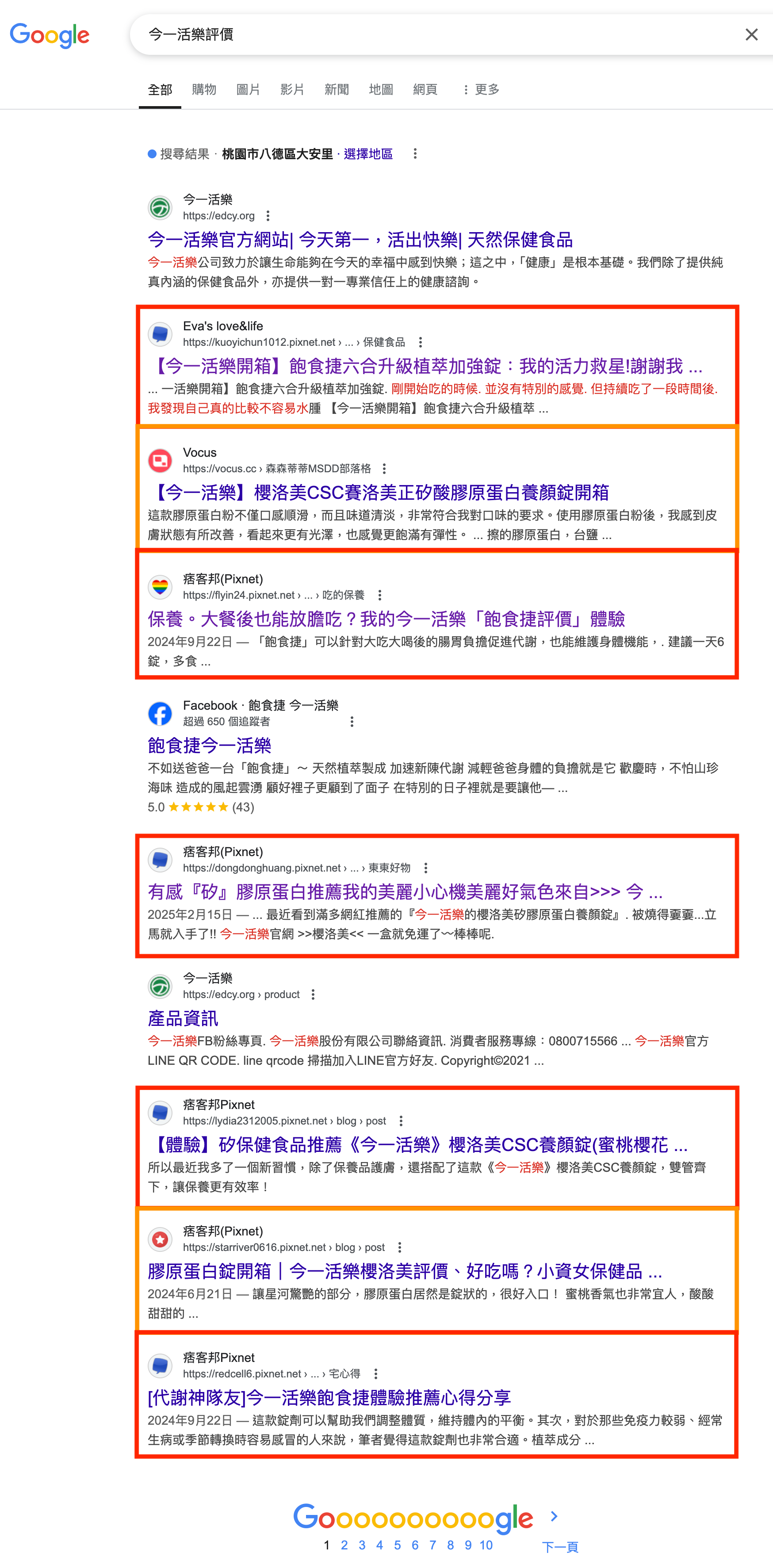Switch to the 圖片 tab

coord(248,89)
